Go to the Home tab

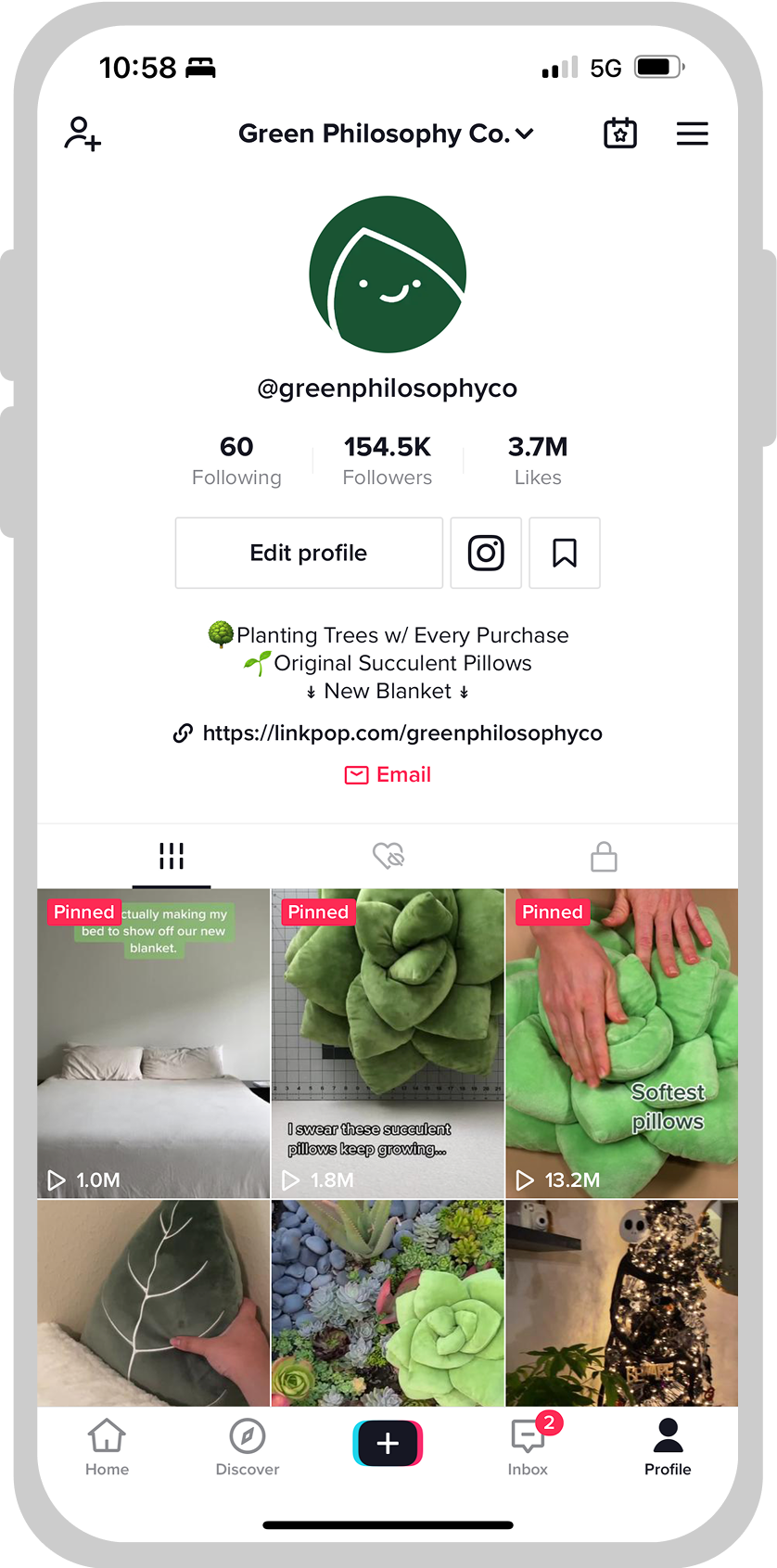[x=108, y=1447]
